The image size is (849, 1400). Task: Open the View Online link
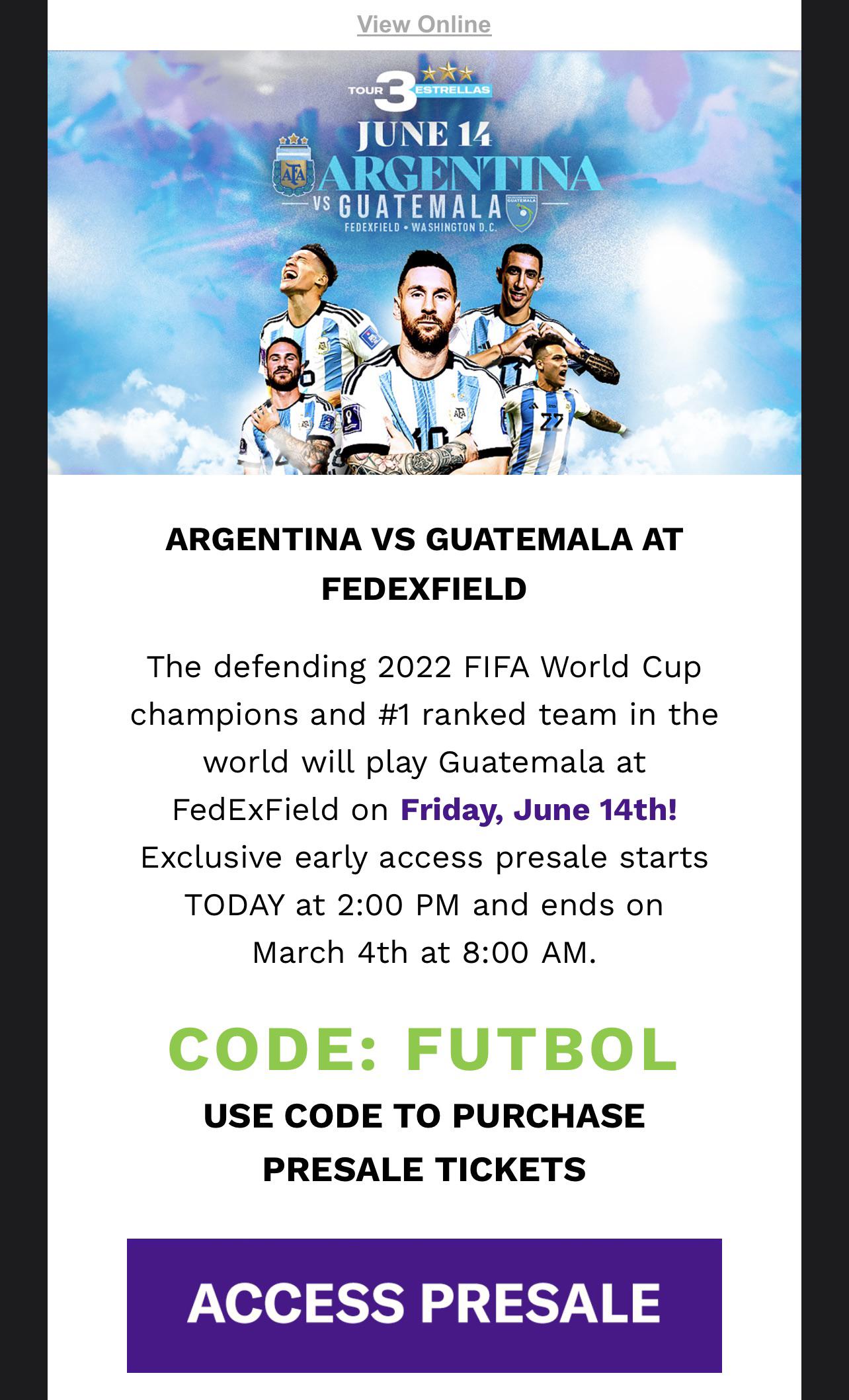(424, 24)
